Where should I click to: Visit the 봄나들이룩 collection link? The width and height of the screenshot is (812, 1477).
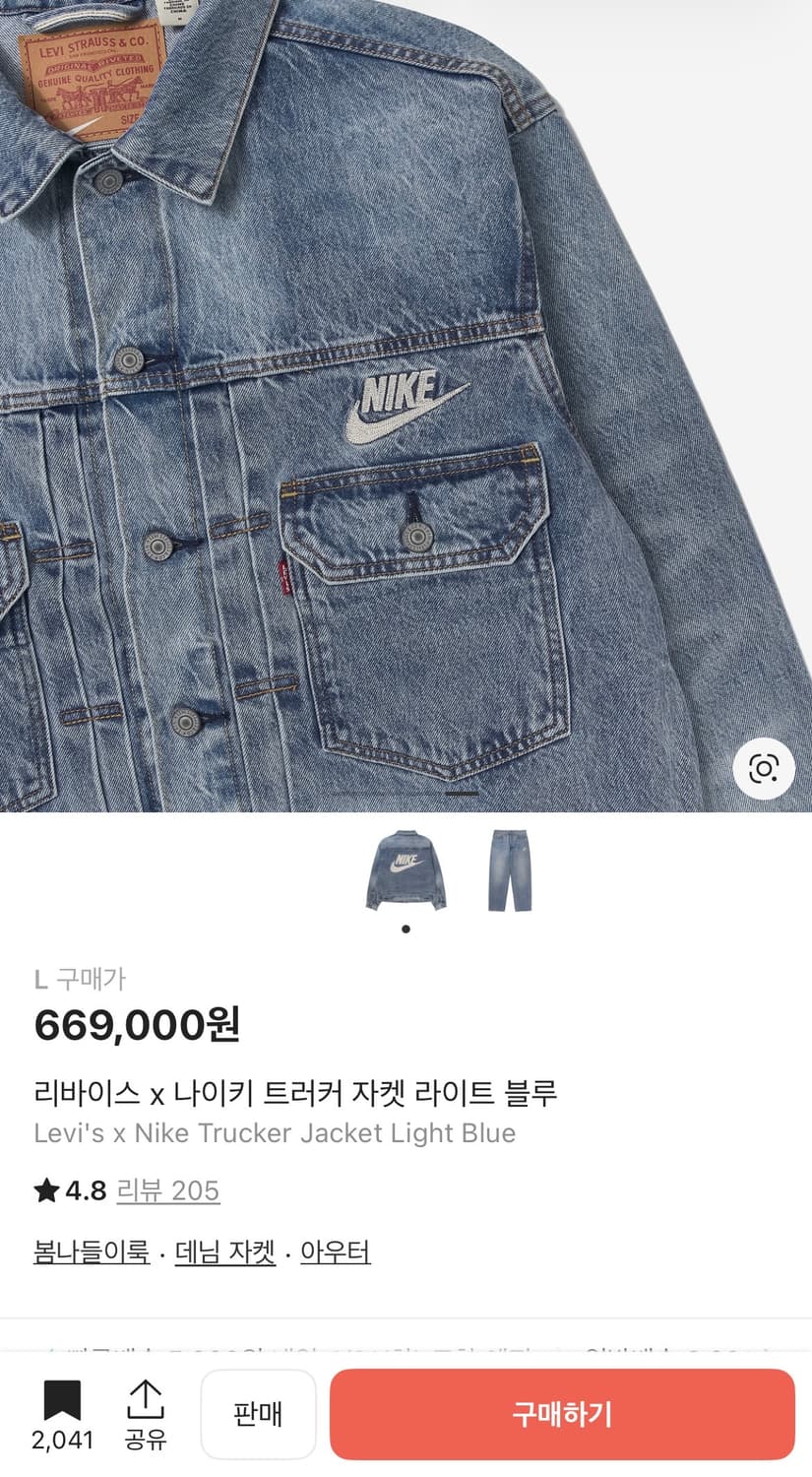pos(90,1252)
